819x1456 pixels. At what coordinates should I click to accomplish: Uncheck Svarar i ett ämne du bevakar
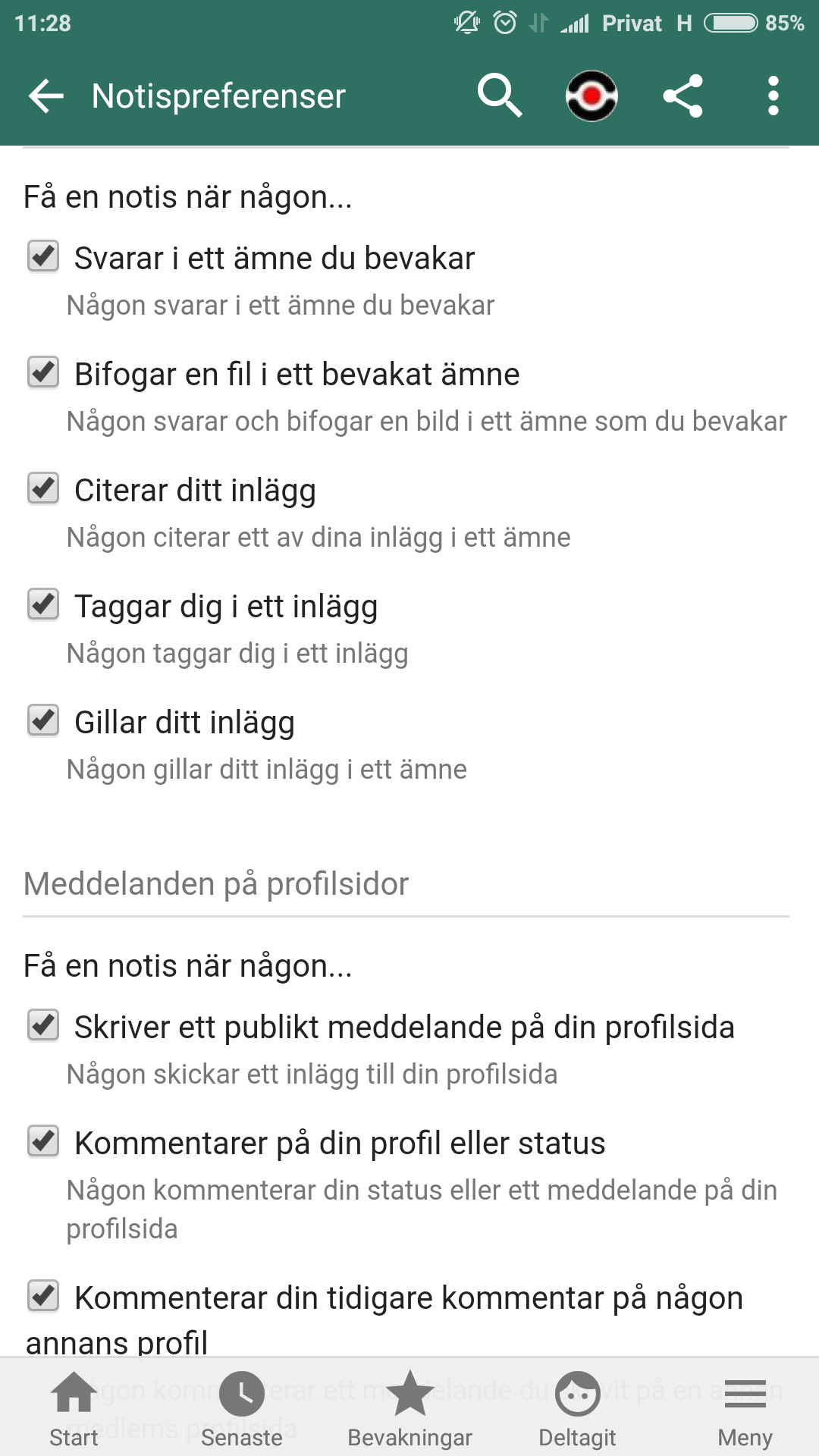click(x=43, y=257)
